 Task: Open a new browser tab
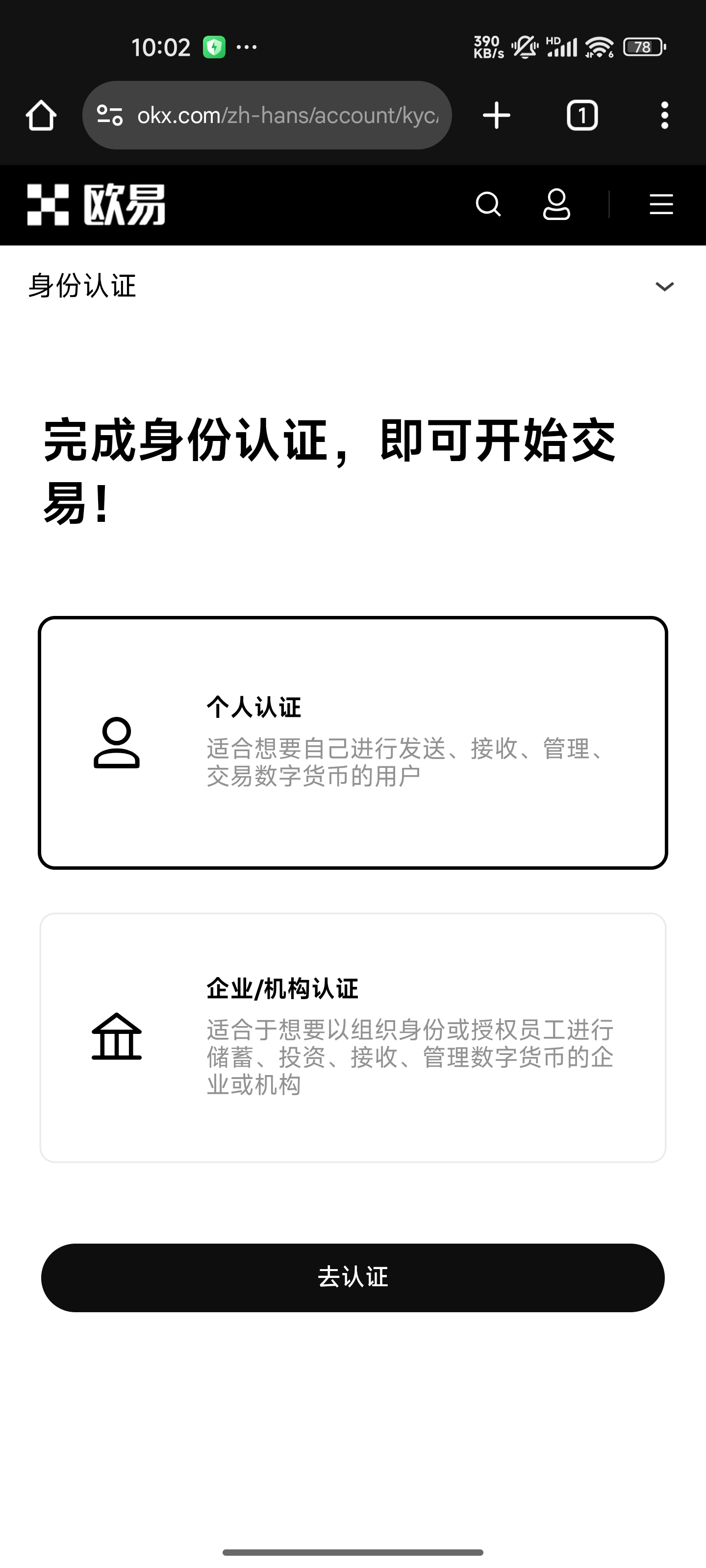point(497,116)
